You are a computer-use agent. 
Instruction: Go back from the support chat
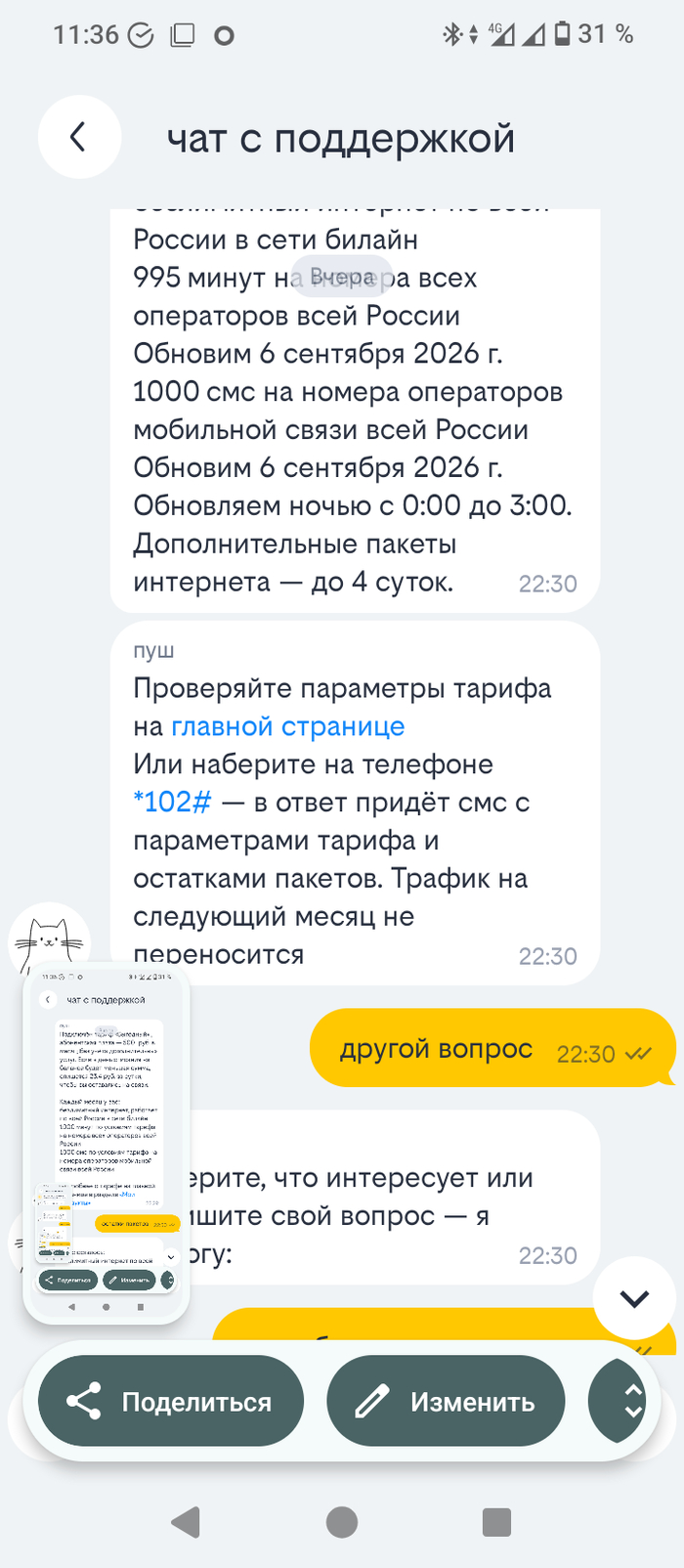[79, 138]
